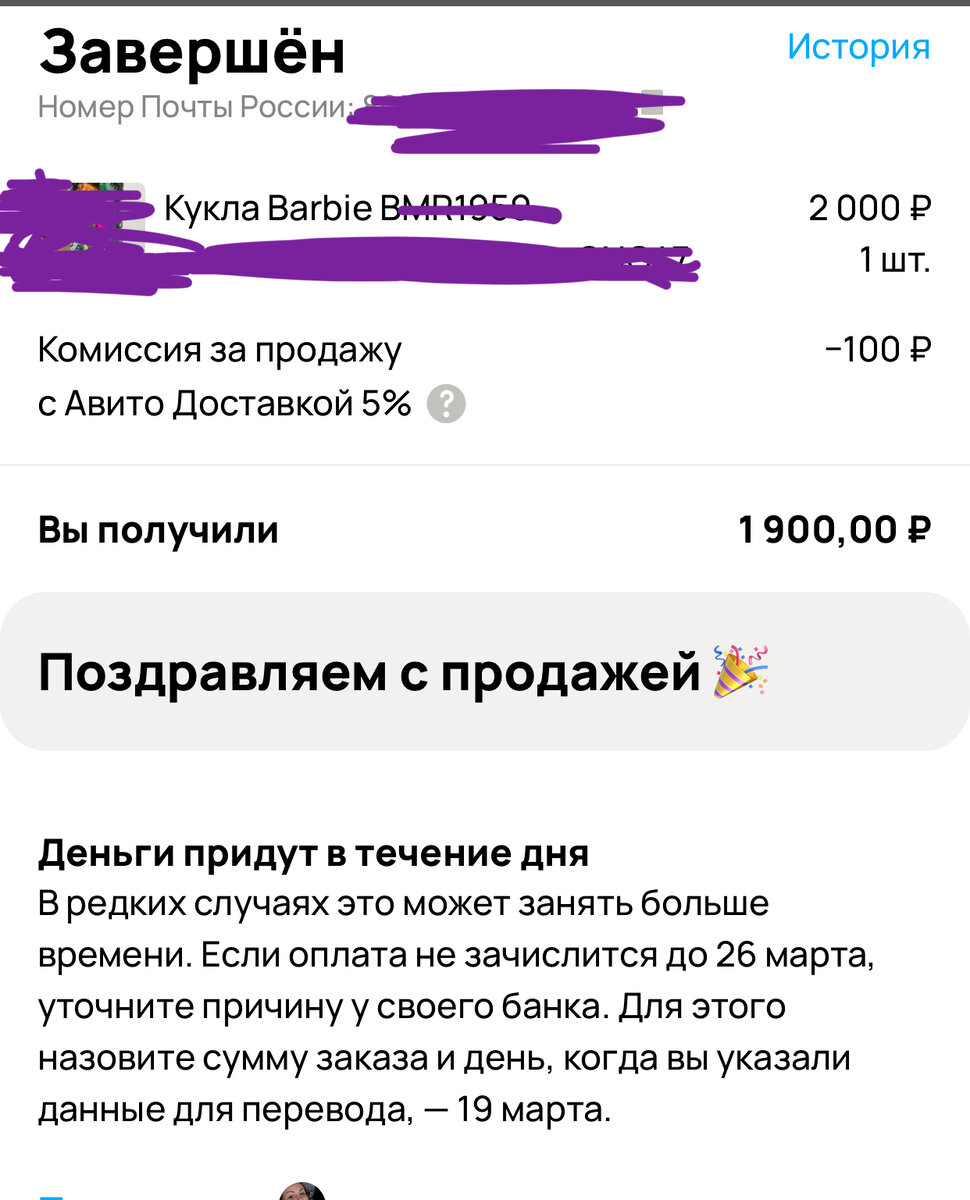Select the 2 000 ₽ item price
This screenshot has width=970, height=1200.
tap(868, 208)
